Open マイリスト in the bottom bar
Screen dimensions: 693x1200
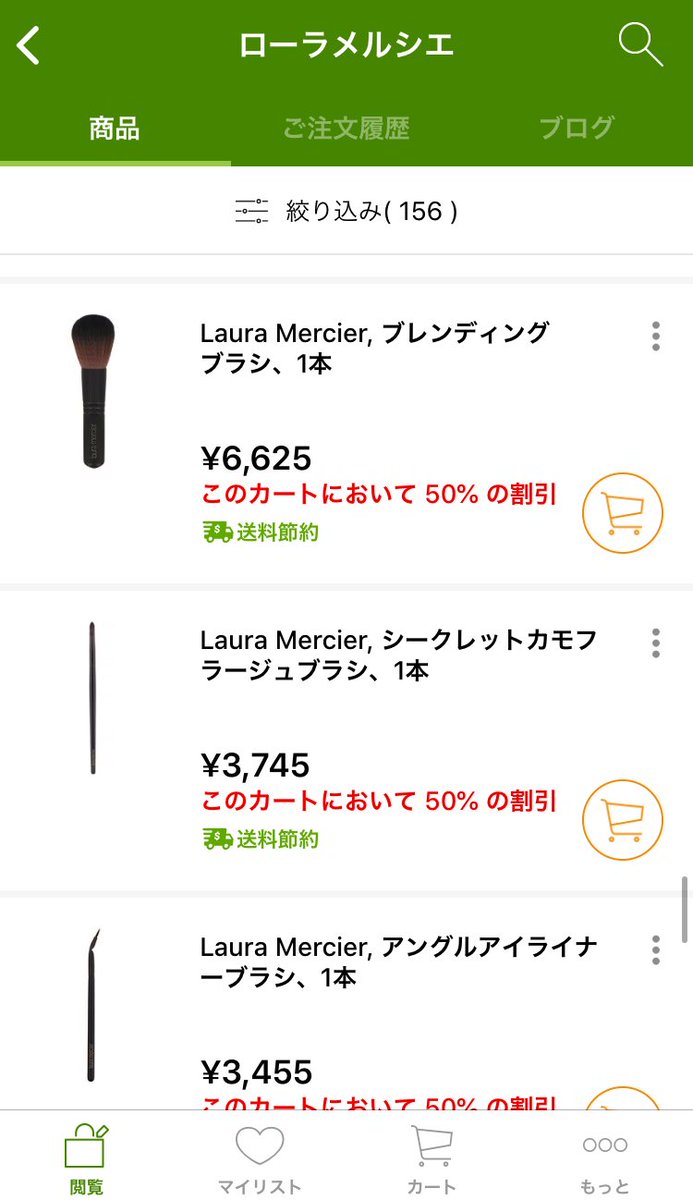tap(259, 1158)
